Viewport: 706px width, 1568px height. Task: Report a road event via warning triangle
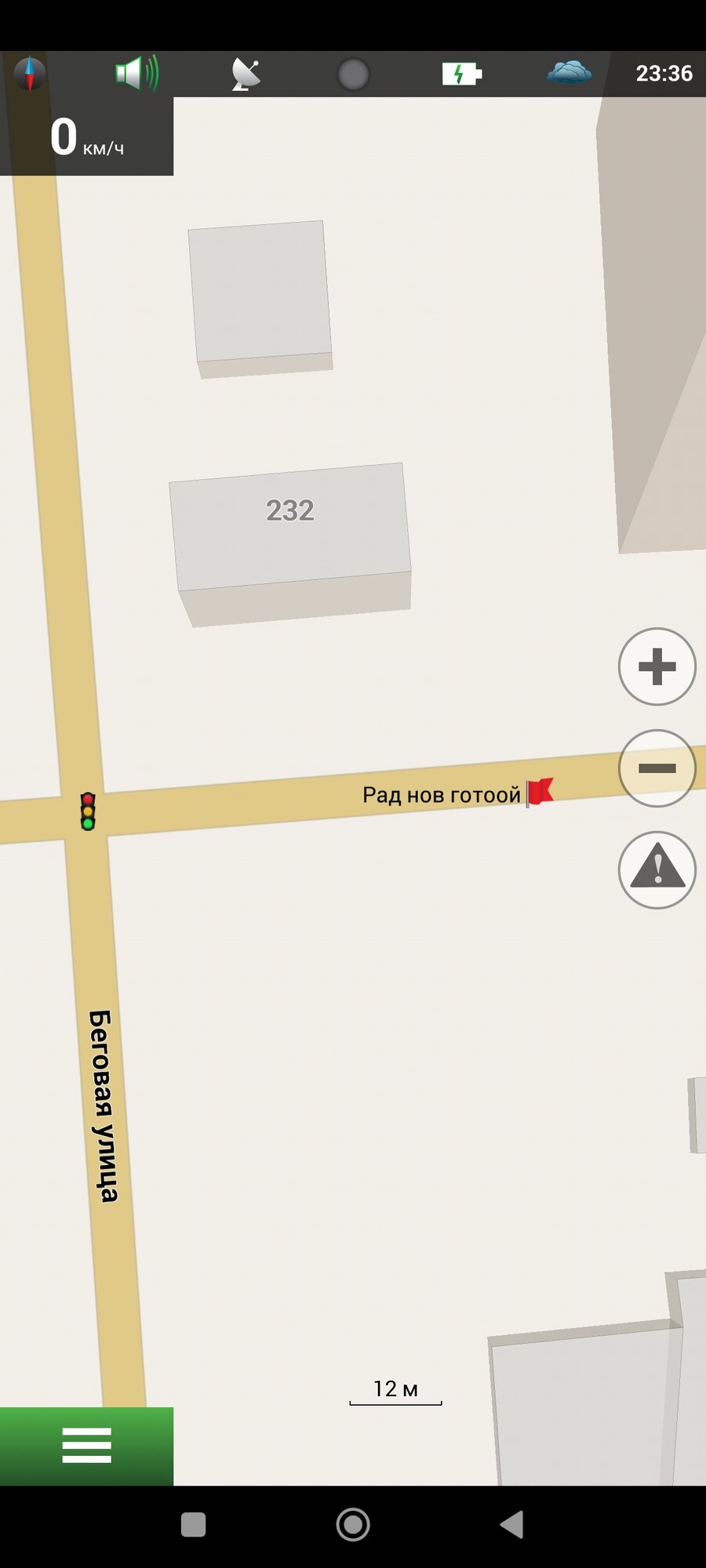click(x=657, y=870)
